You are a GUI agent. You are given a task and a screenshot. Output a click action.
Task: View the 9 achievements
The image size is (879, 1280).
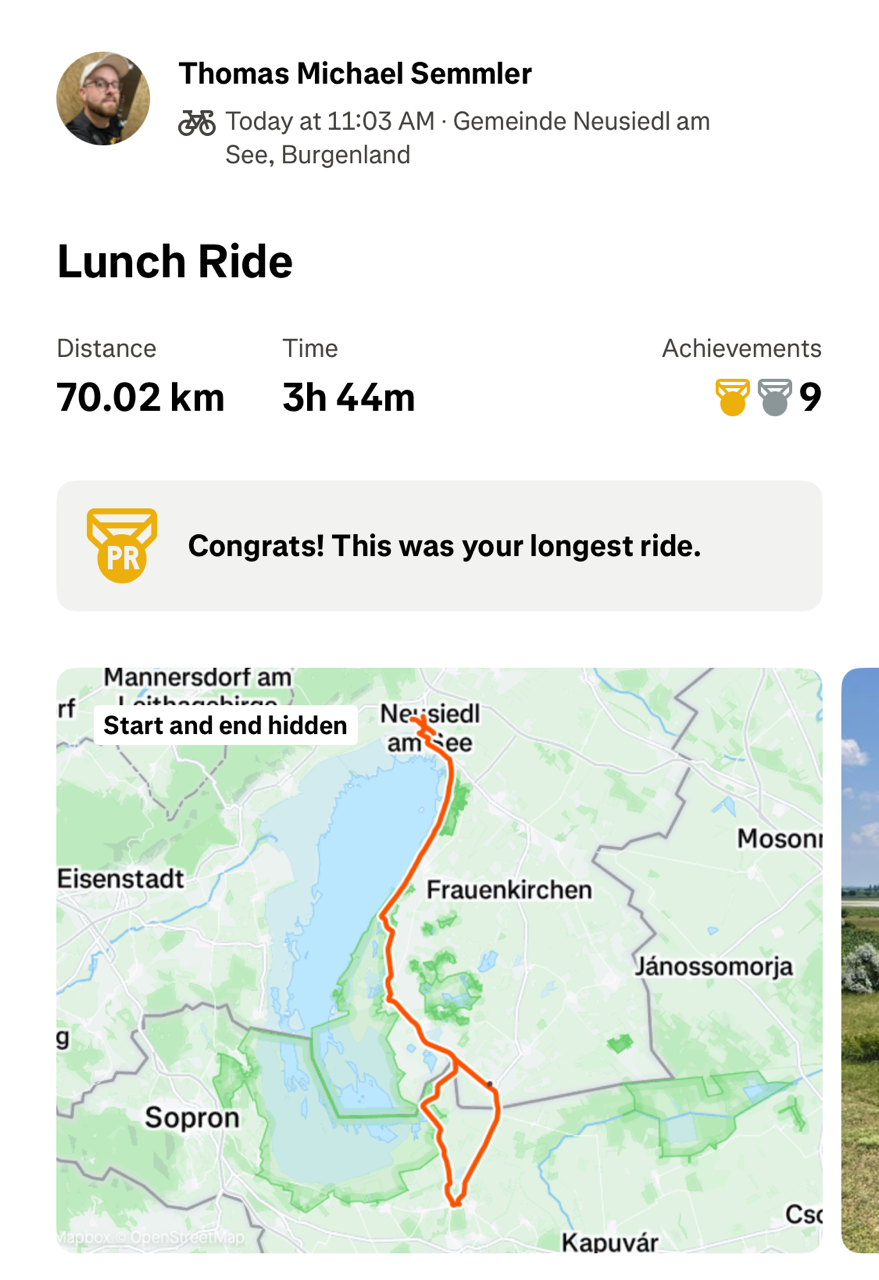pos(768,397)
